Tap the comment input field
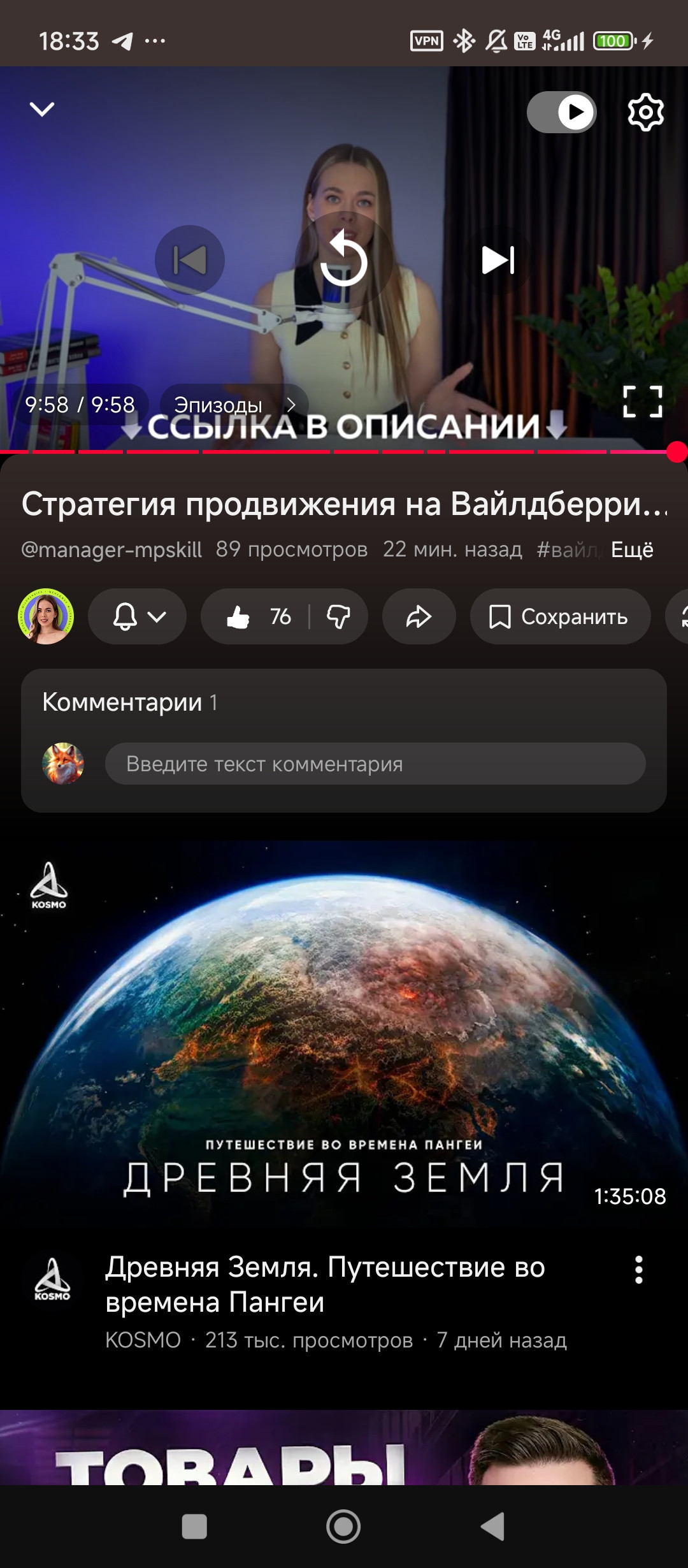This screenshot has width=688, height=1568. [x=375, y=764]
